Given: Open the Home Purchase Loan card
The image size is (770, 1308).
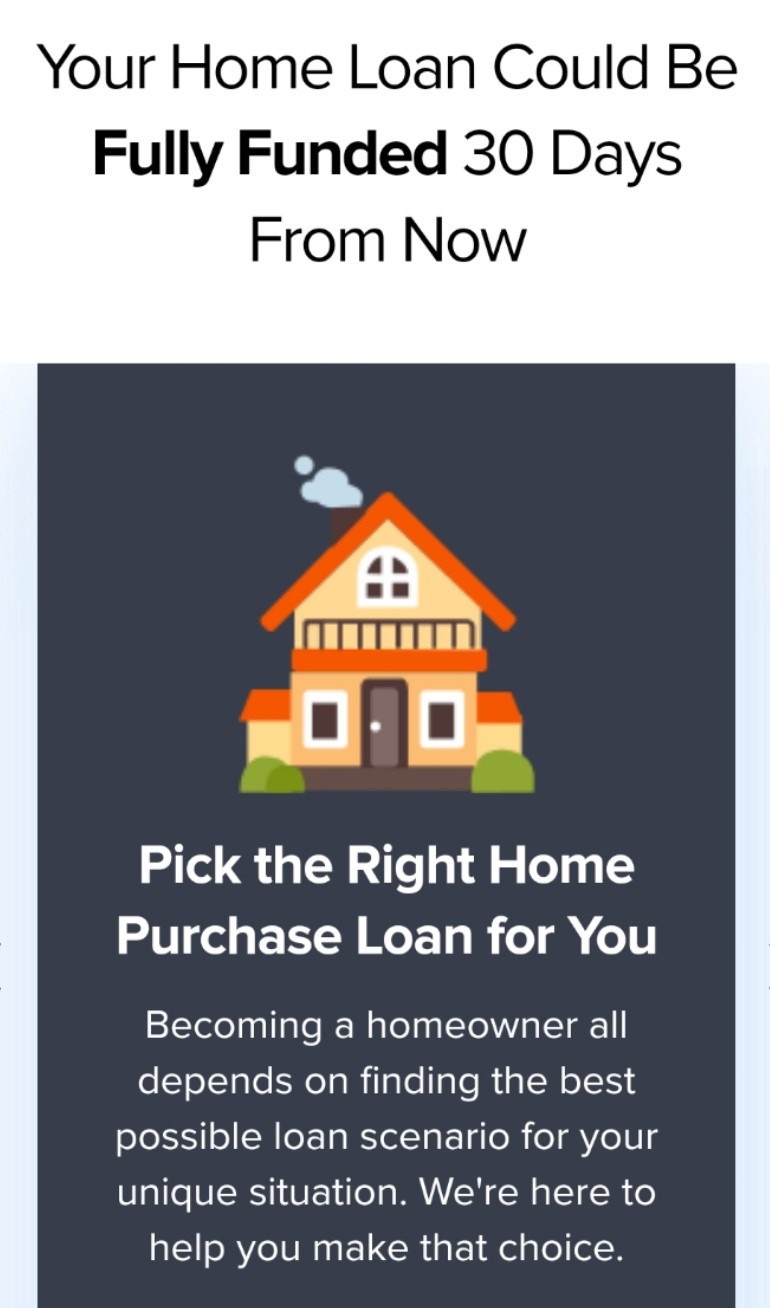Looking at the screenshot, I should pyautogui.click(x=386, y=900).
